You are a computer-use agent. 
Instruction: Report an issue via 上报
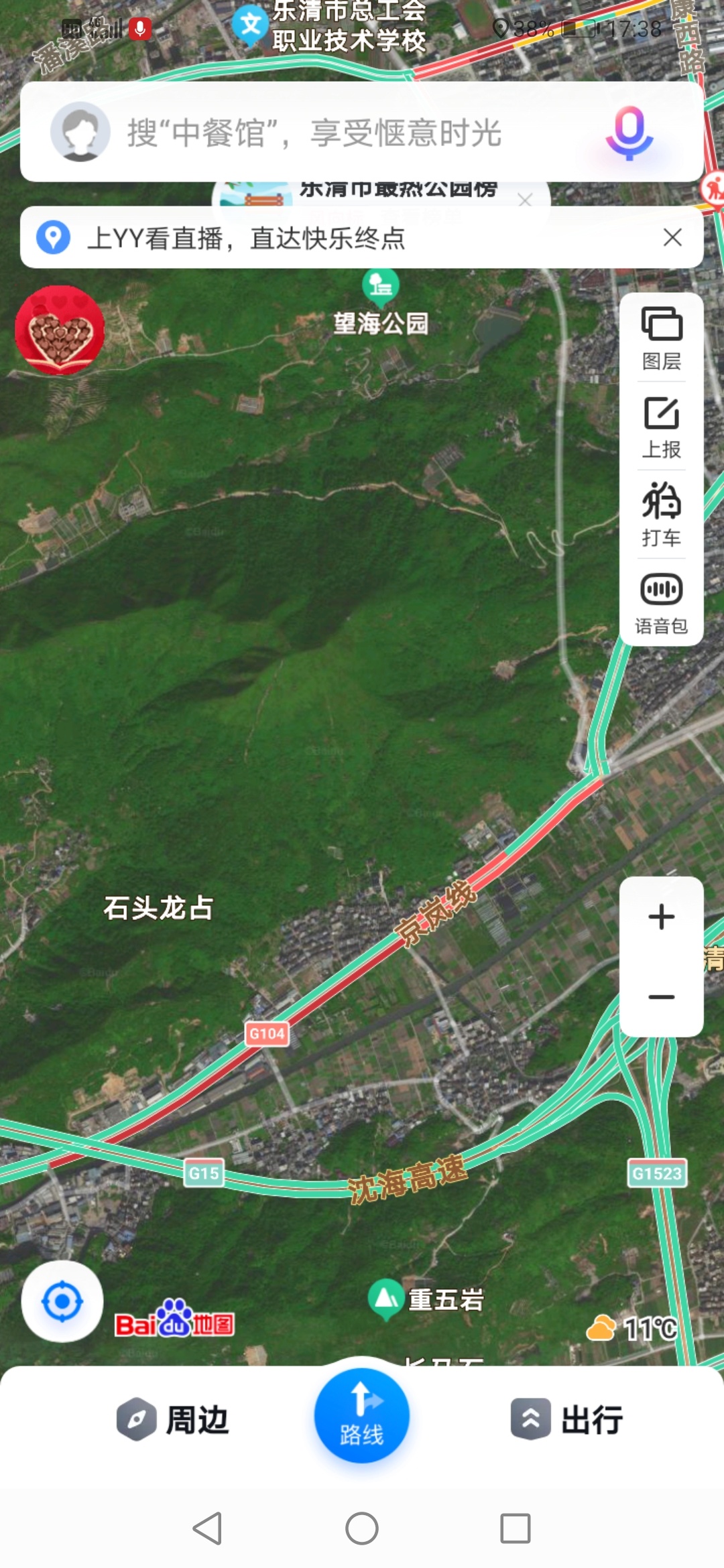coord(661,428)
